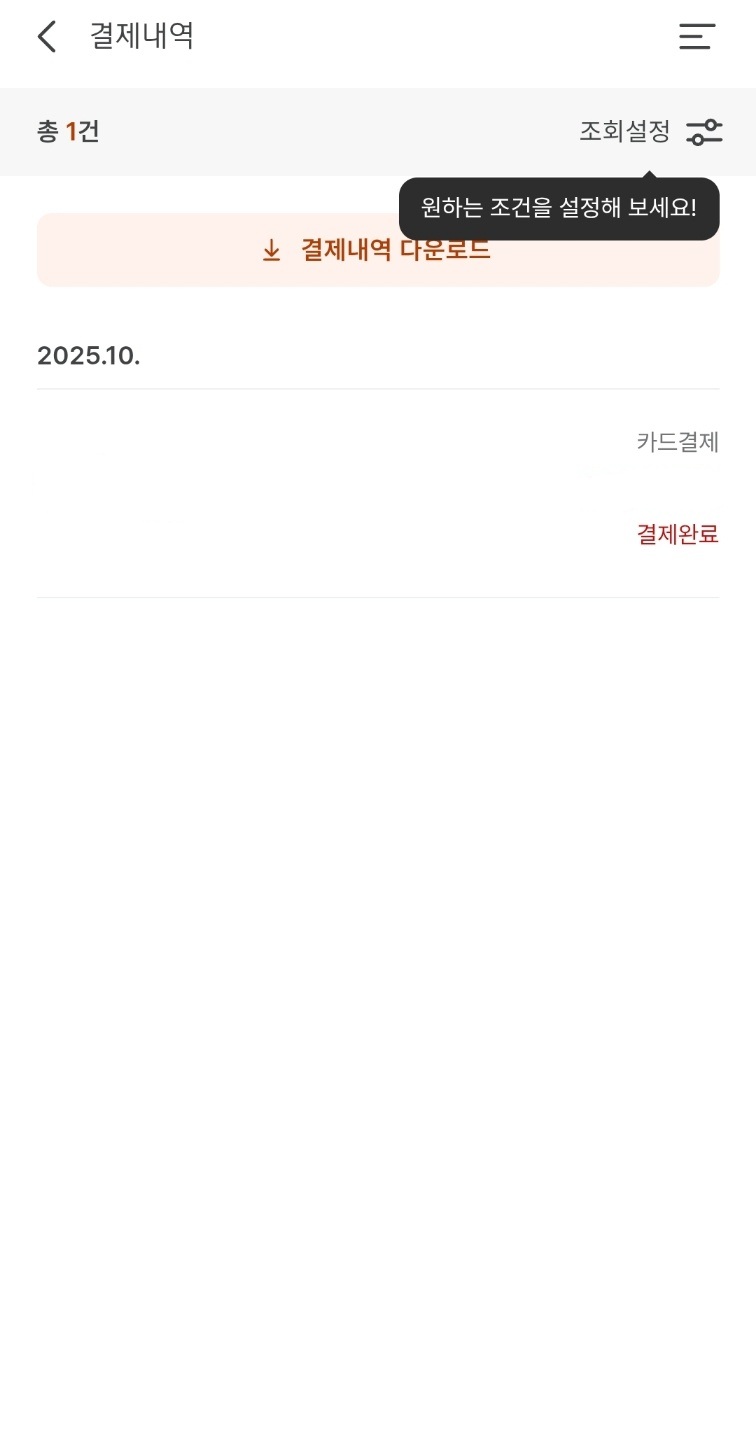Screen dimensions: 756x1449
Task: Open the hamburger menu at top right
Action: (x=695, y=36)
